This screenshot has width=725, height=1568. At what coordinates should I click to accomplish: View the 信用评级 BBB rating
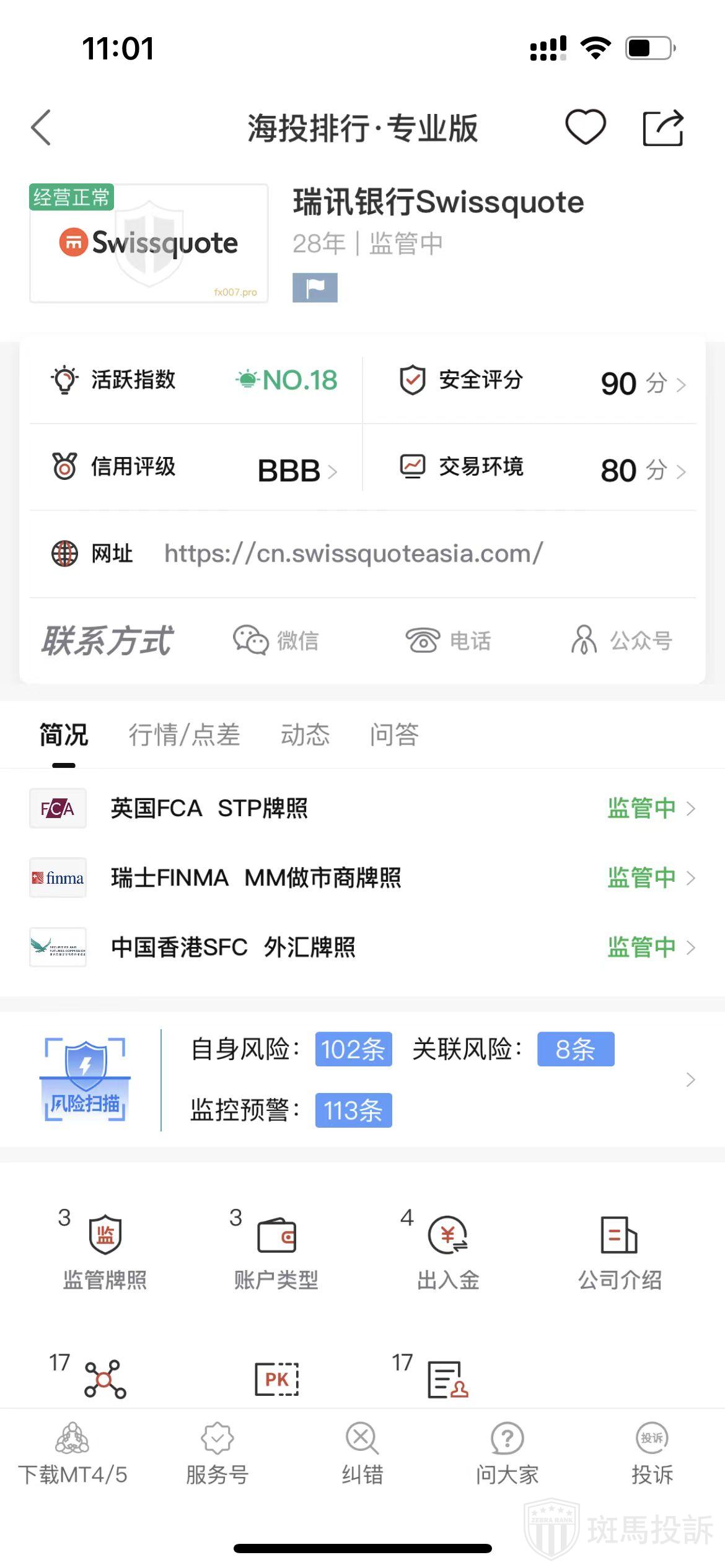[195, 468]
